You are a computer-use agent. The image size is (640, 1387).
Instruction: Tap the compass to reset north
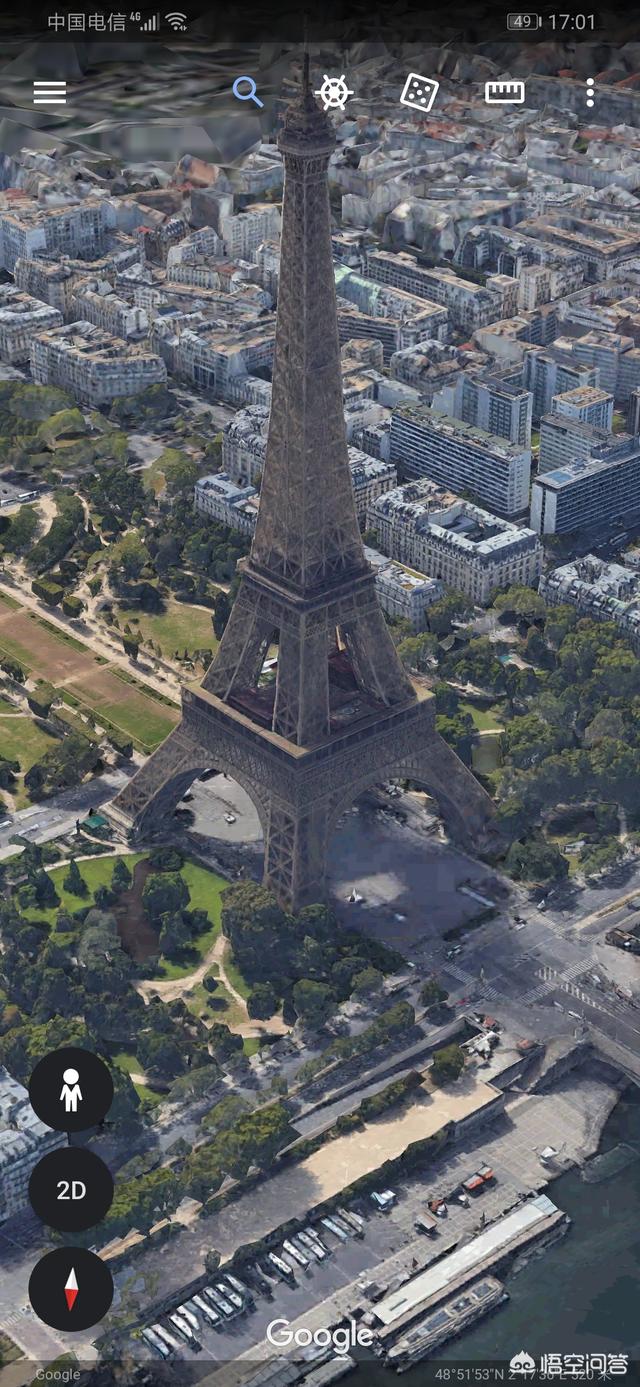click(x=71, y=1289)
